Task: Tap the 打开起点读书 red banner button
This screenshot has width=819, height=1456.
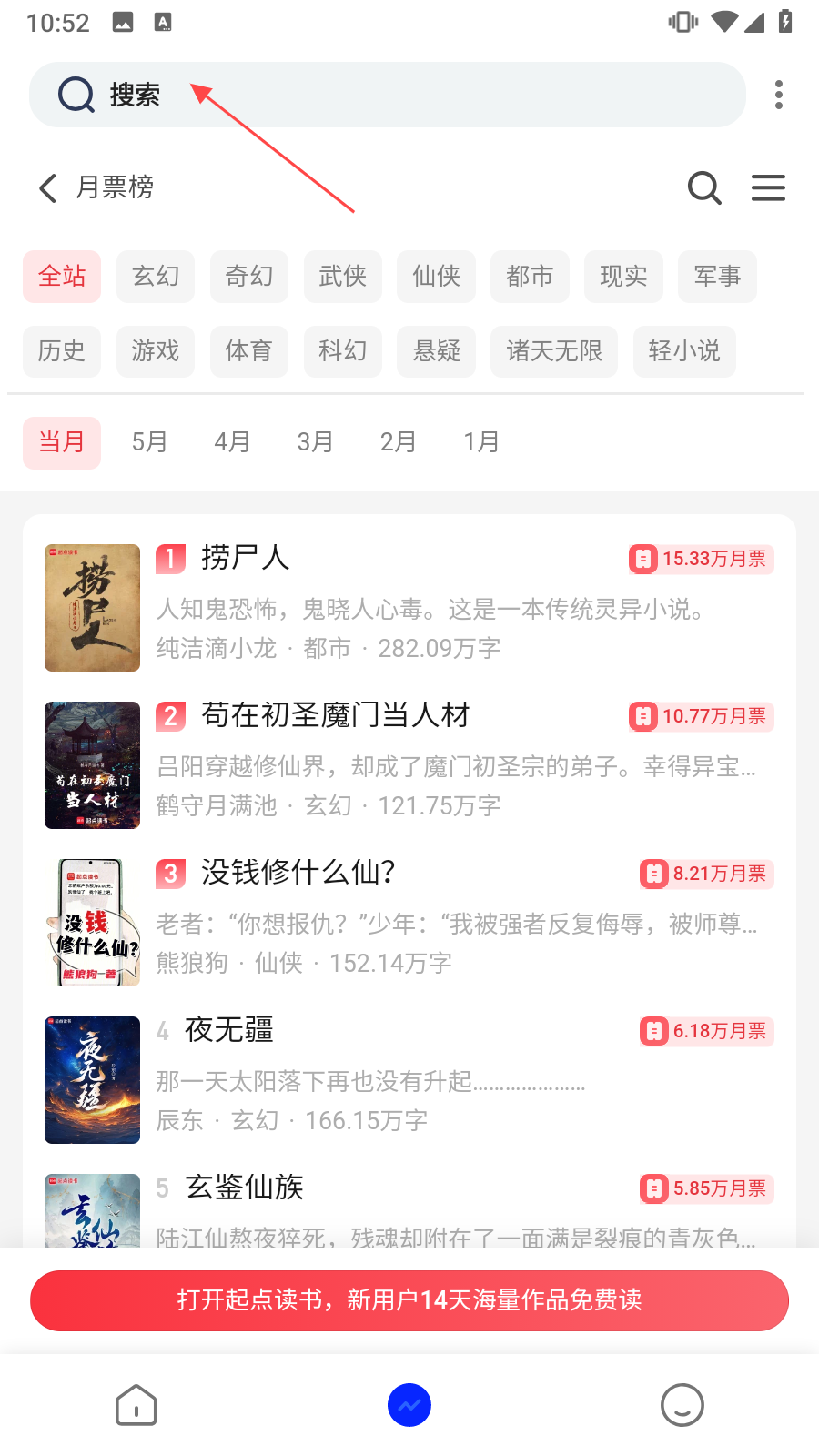Action: tap(409, 1300)
